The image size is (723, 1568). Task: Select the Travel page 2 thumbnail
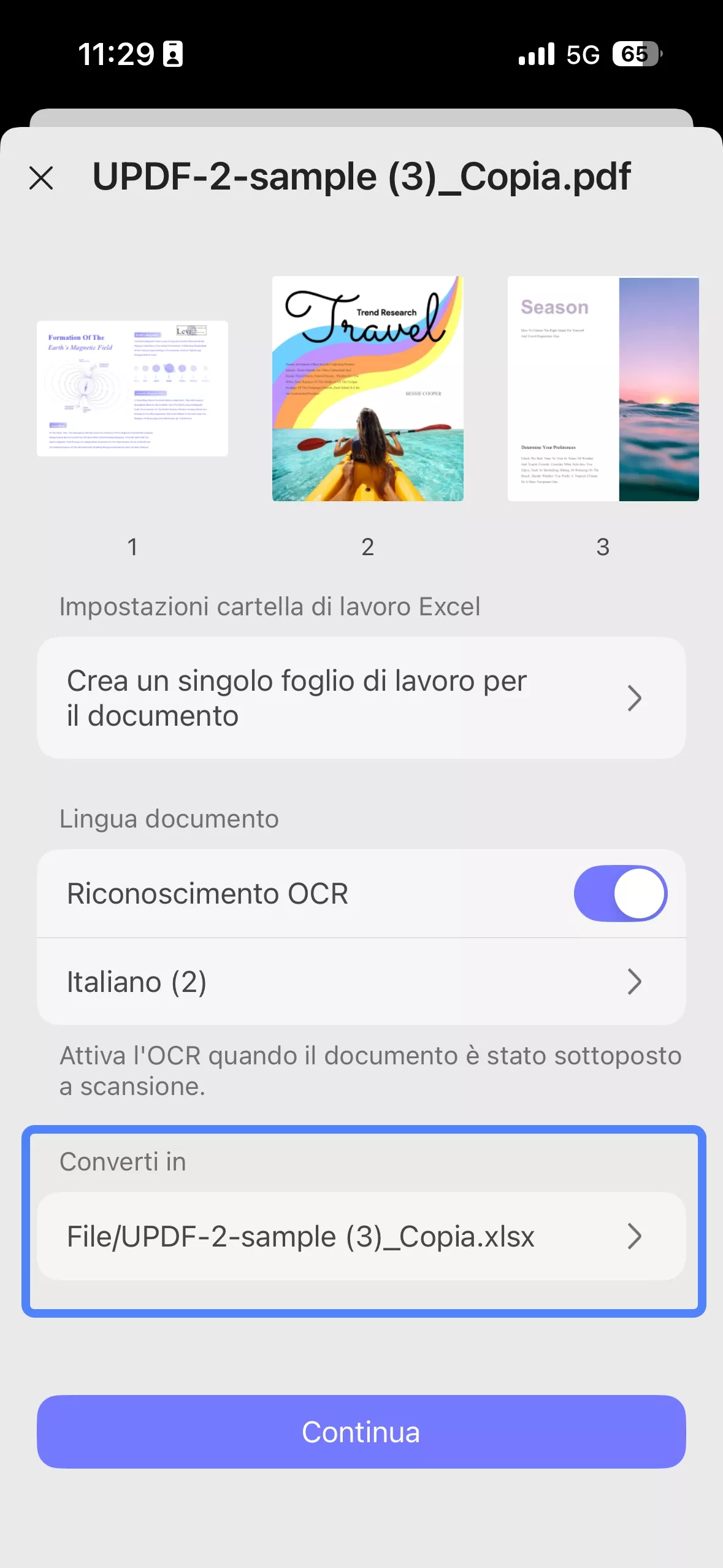(368, 388)
